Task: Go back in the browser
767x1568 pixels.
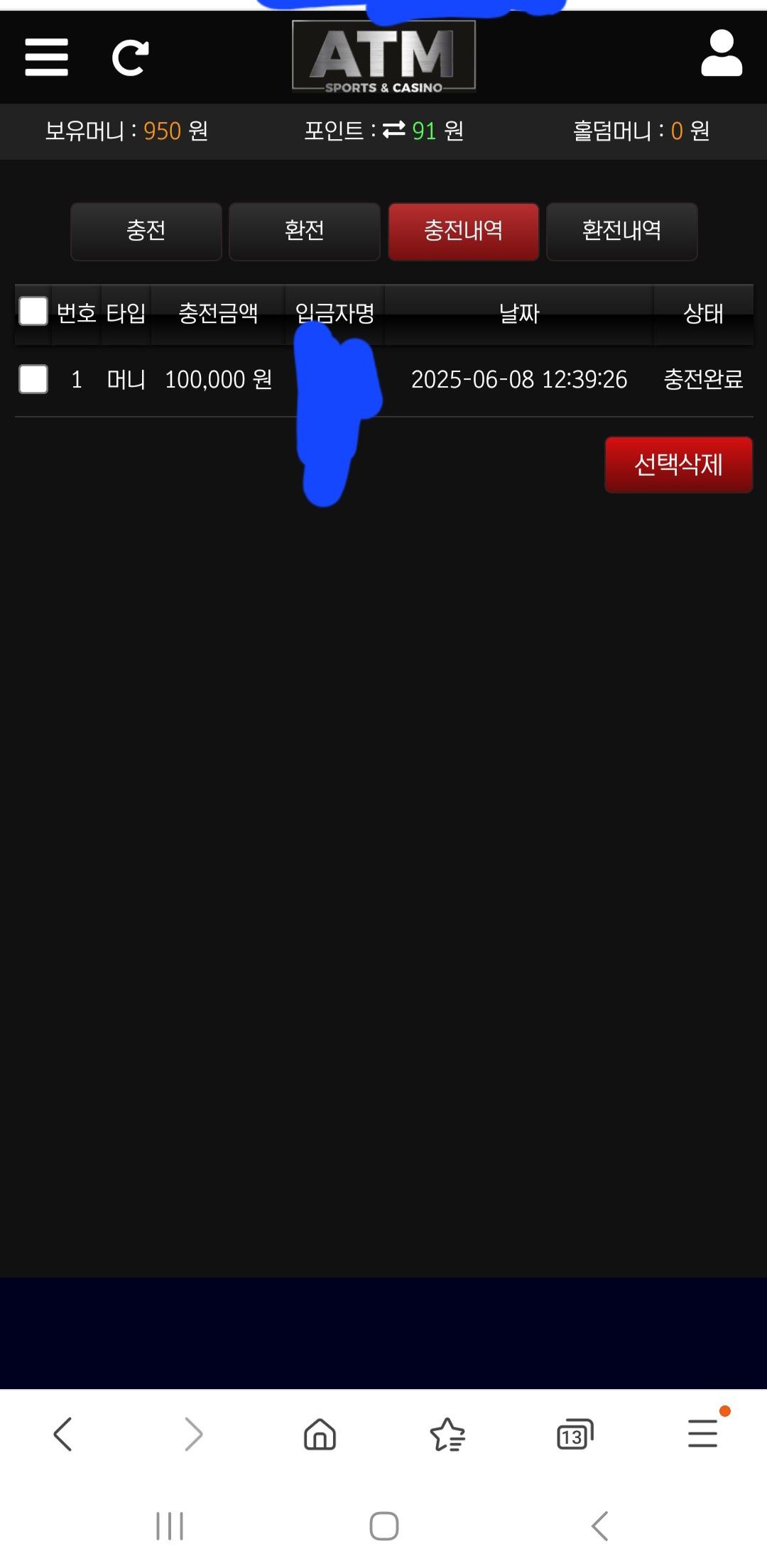Action: pyautogui.click(x=63, y=1435)
